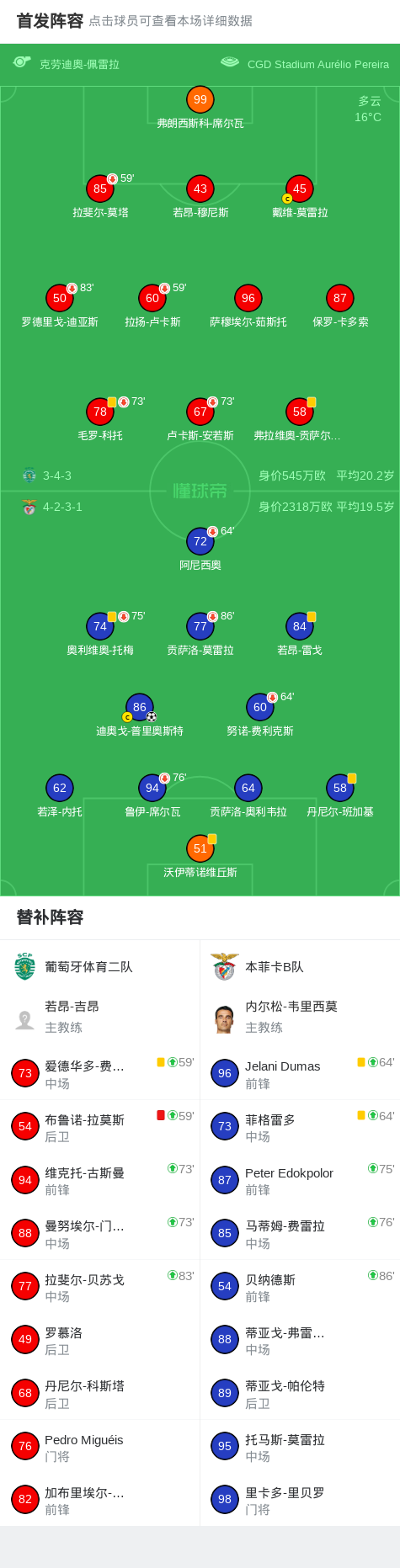This screenshot has height=1568, width=400.
Task: Tap 迪奥戈-普里奥斯特 player marker
Action: [140, 715]
